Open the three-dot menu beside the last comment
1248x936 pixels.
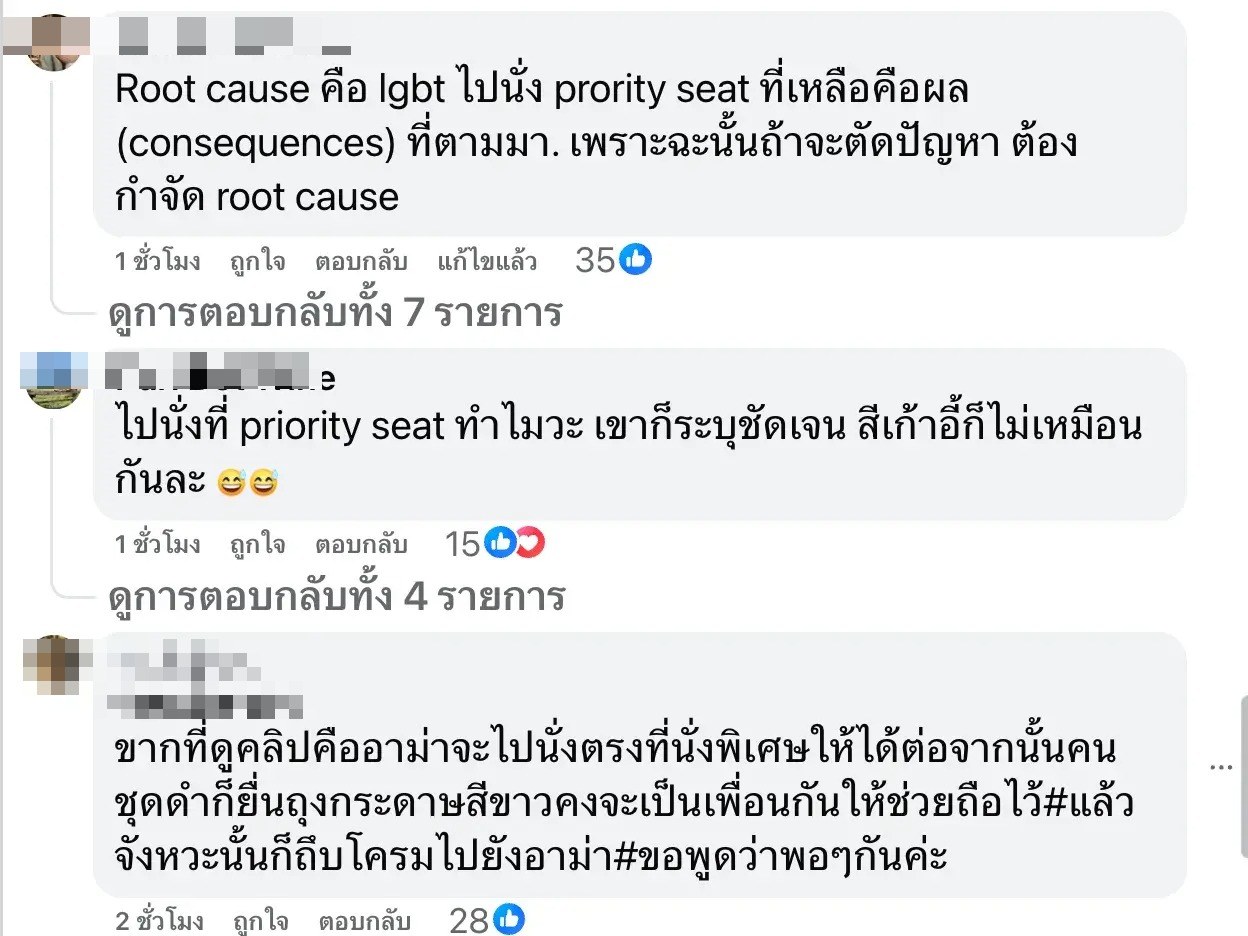tap(1221, 767)
